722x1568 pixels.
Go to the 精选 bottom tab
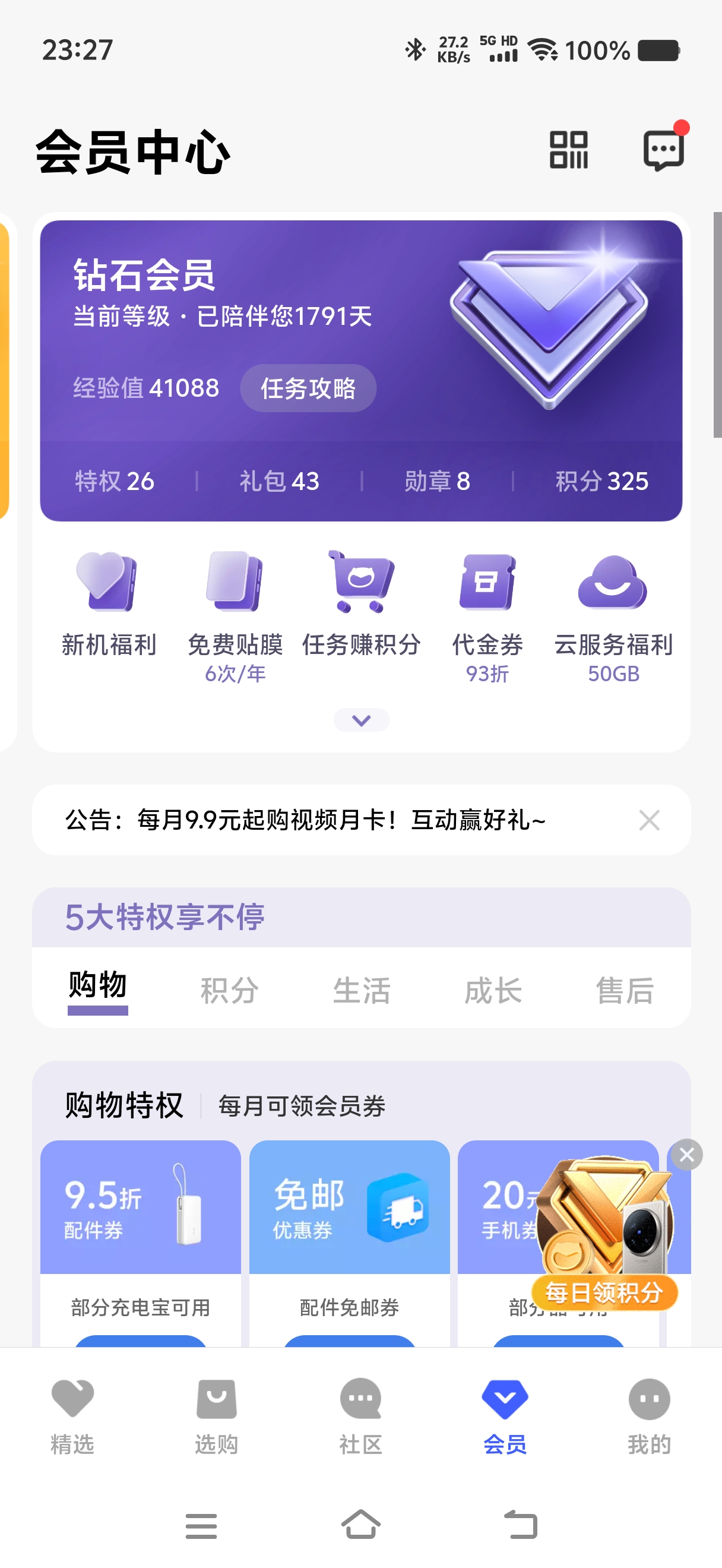coord(72,1417)
